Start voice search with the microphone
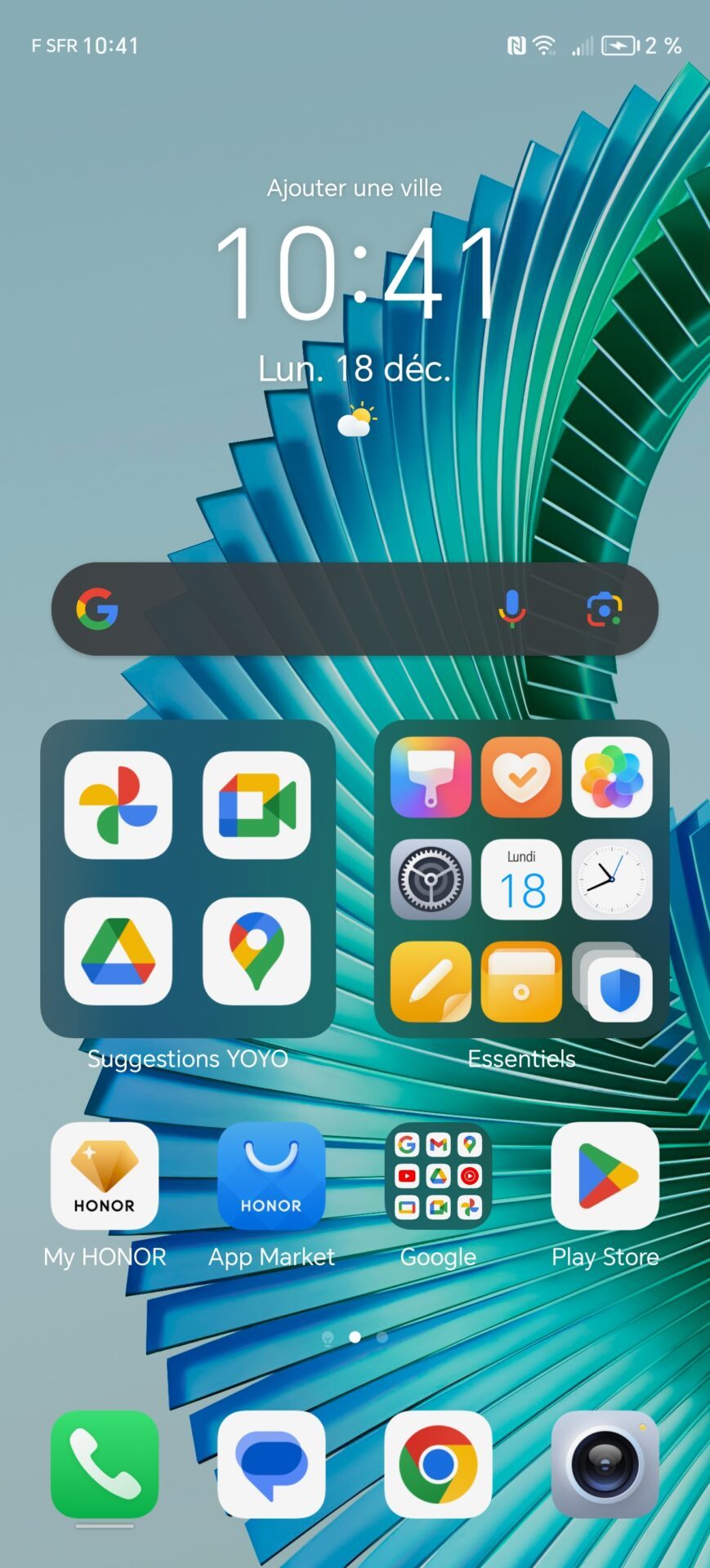This screenshot has width=710, height=1568. click(x=512, y=609)
